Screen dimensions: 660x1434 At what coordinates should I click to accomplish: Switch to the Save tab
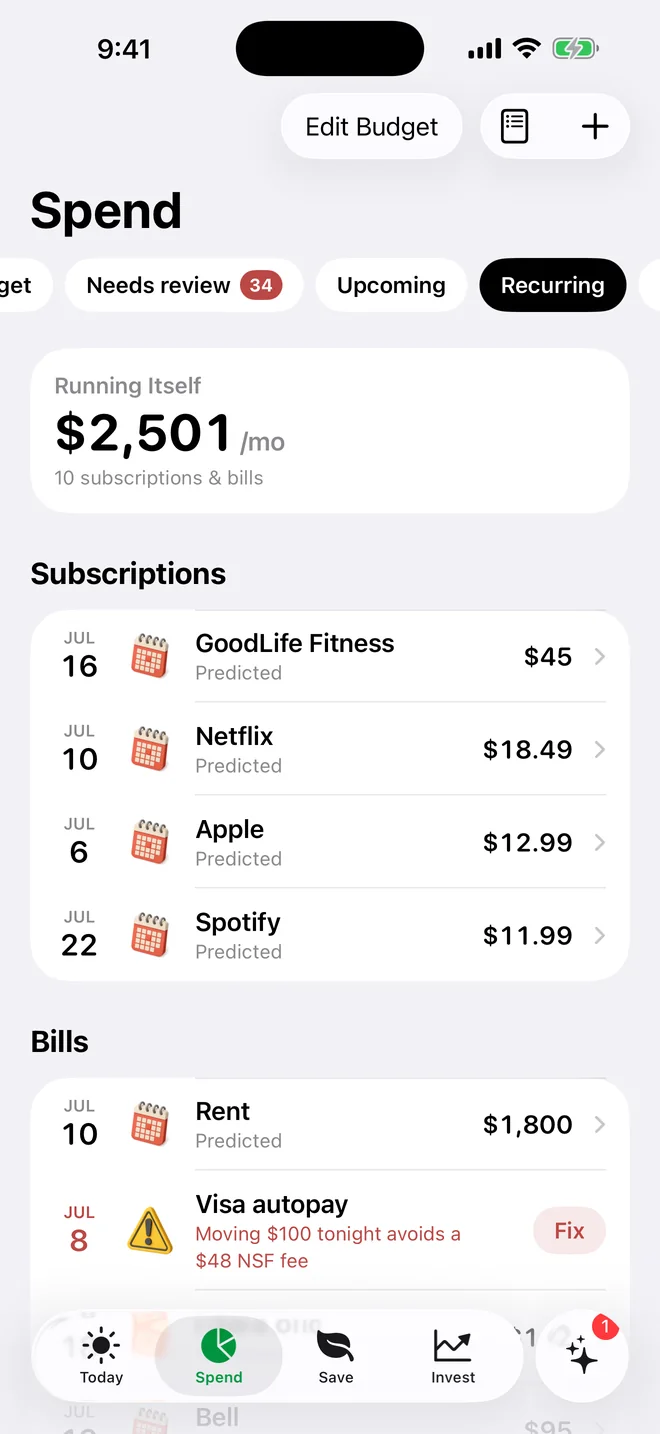pos(336,1356)
